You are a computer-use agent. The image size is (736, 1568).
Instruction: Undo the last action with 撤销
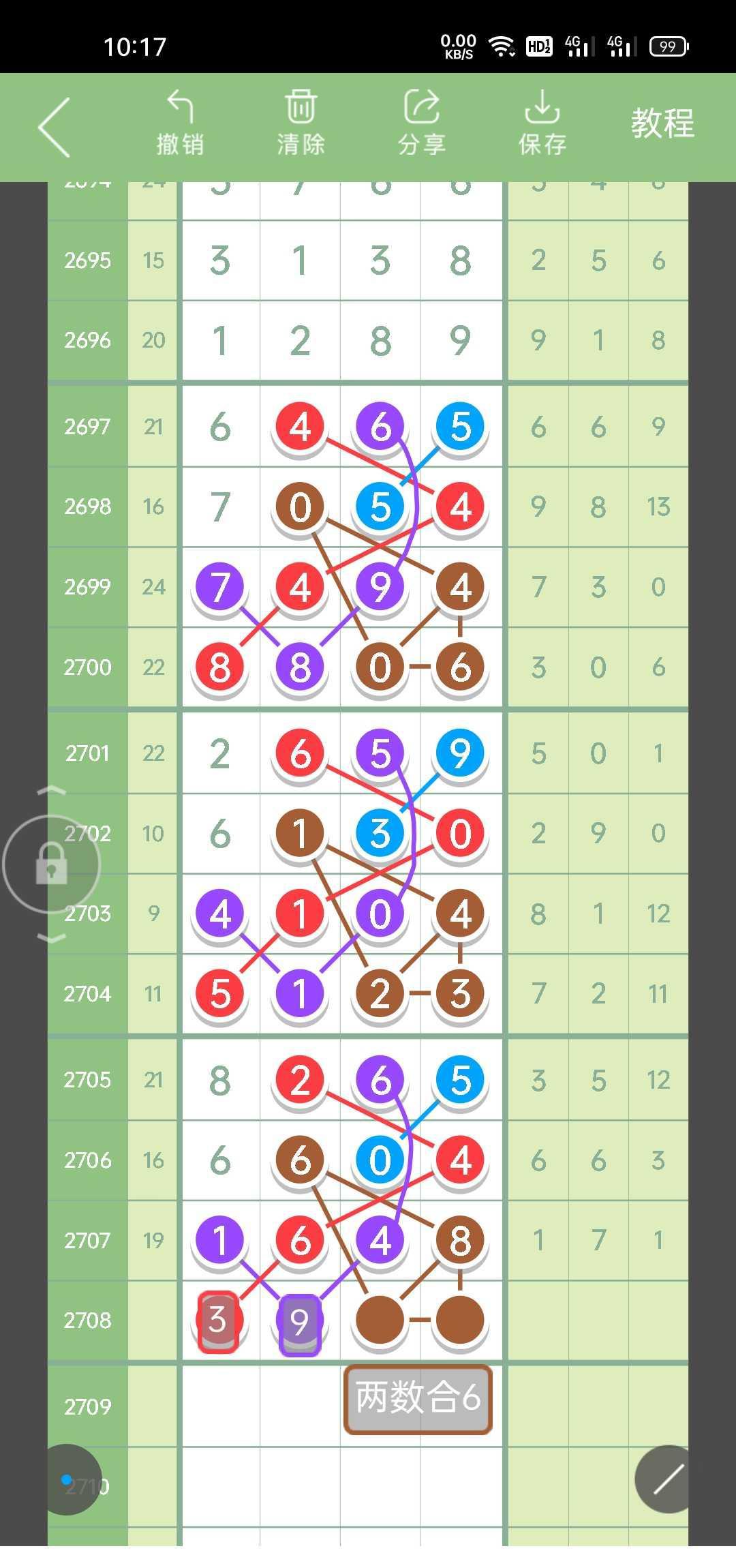(x=180, y=124)
